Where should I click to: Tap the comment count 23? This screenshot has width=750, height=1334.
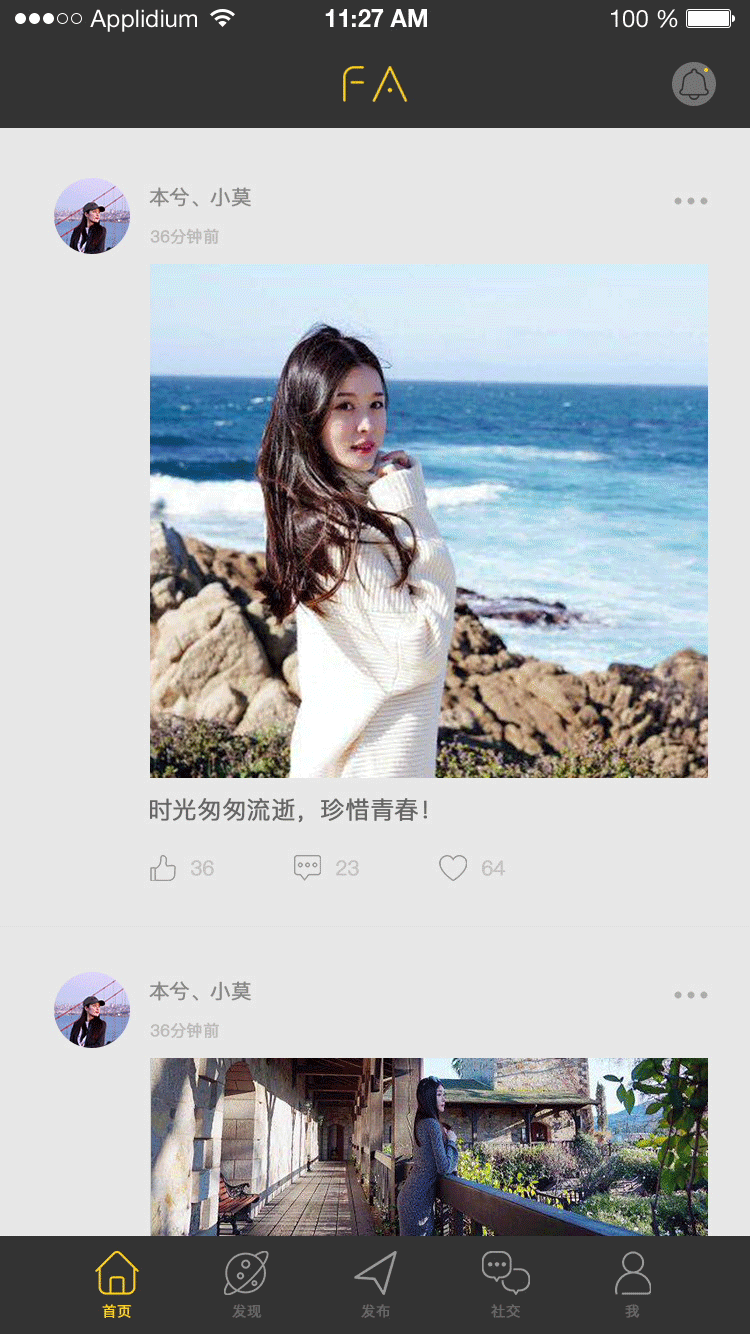[349, 868]
